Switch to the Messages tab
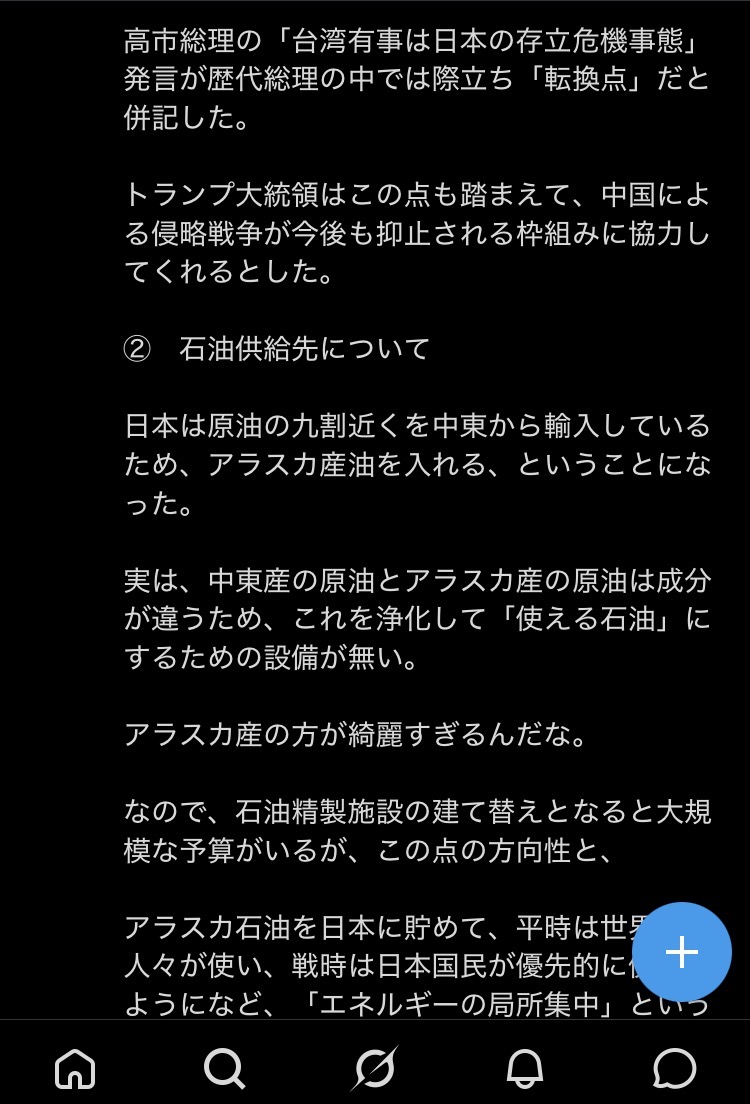 675,1068
